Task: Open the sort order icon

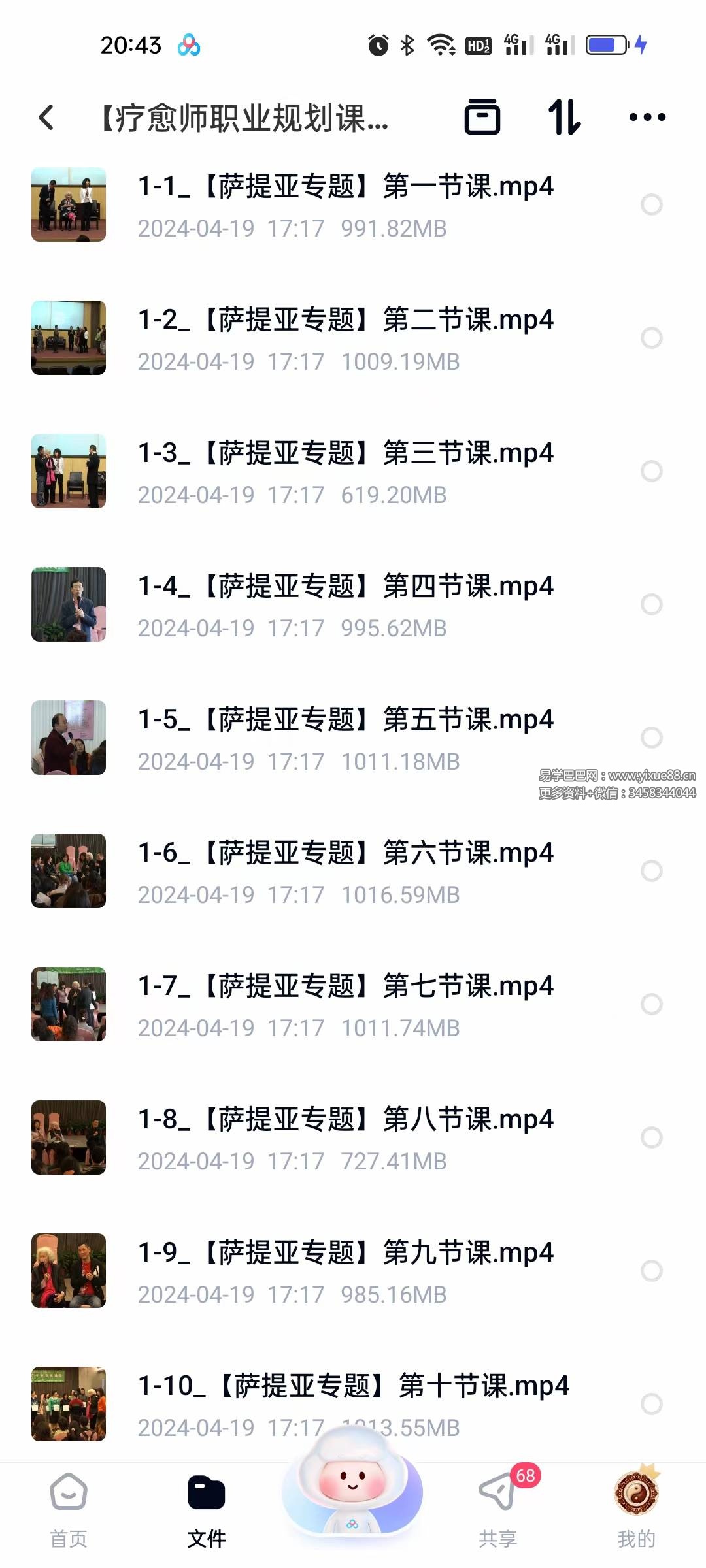Action: point(564,118)
